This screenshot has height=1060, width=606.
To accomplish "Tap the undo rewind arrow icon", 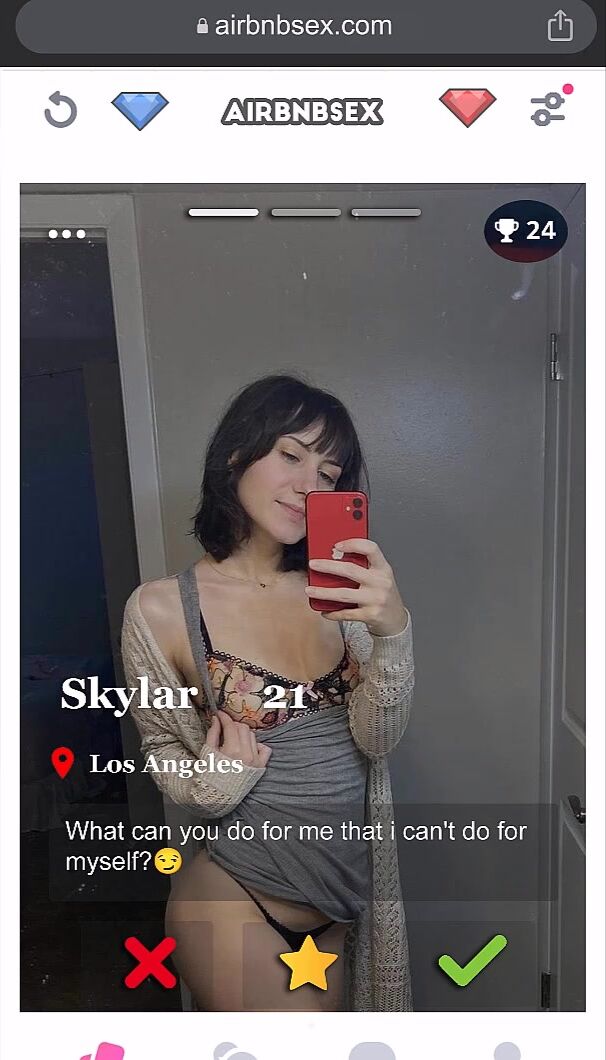I will (x=60, y=110).
